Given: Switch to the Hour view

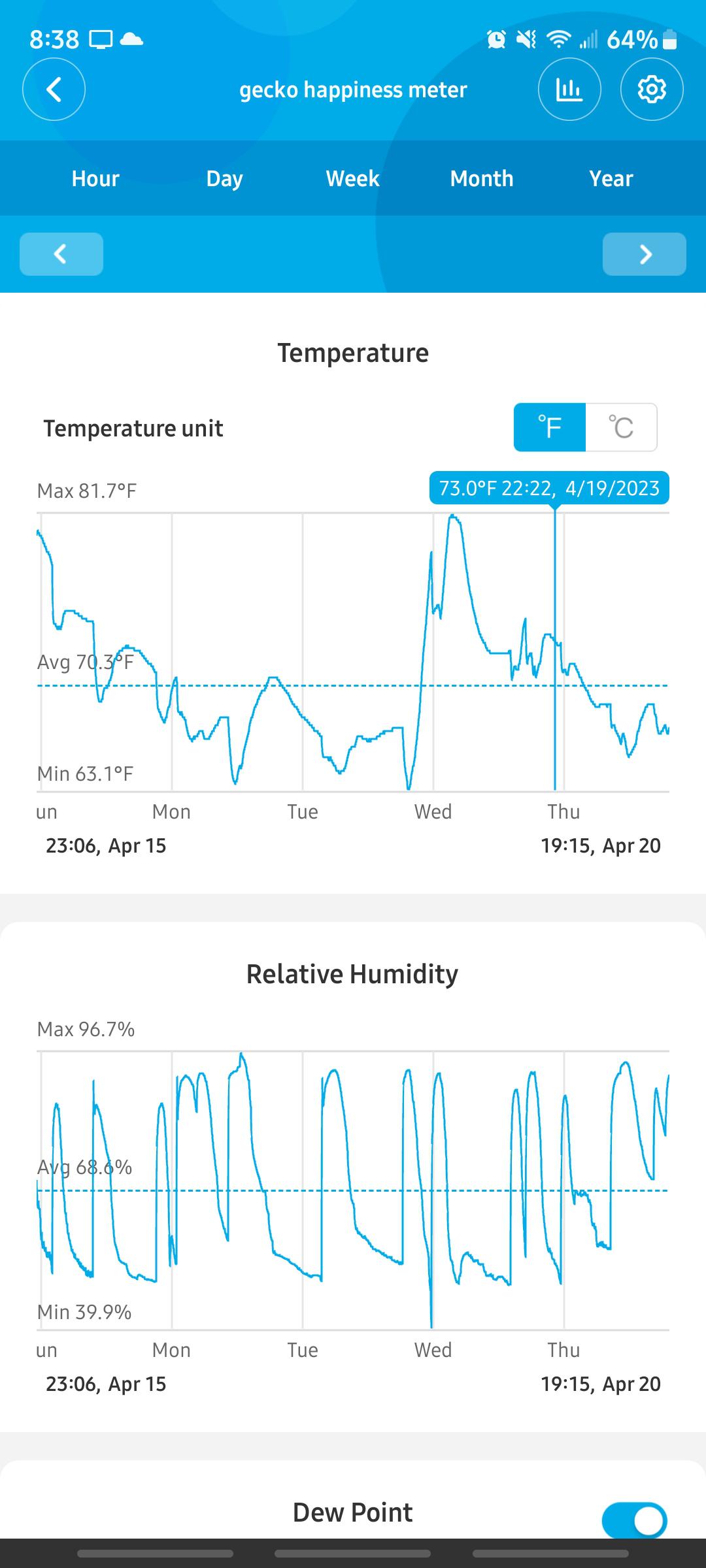Looking at the screenshot, I should coord(95,178).
